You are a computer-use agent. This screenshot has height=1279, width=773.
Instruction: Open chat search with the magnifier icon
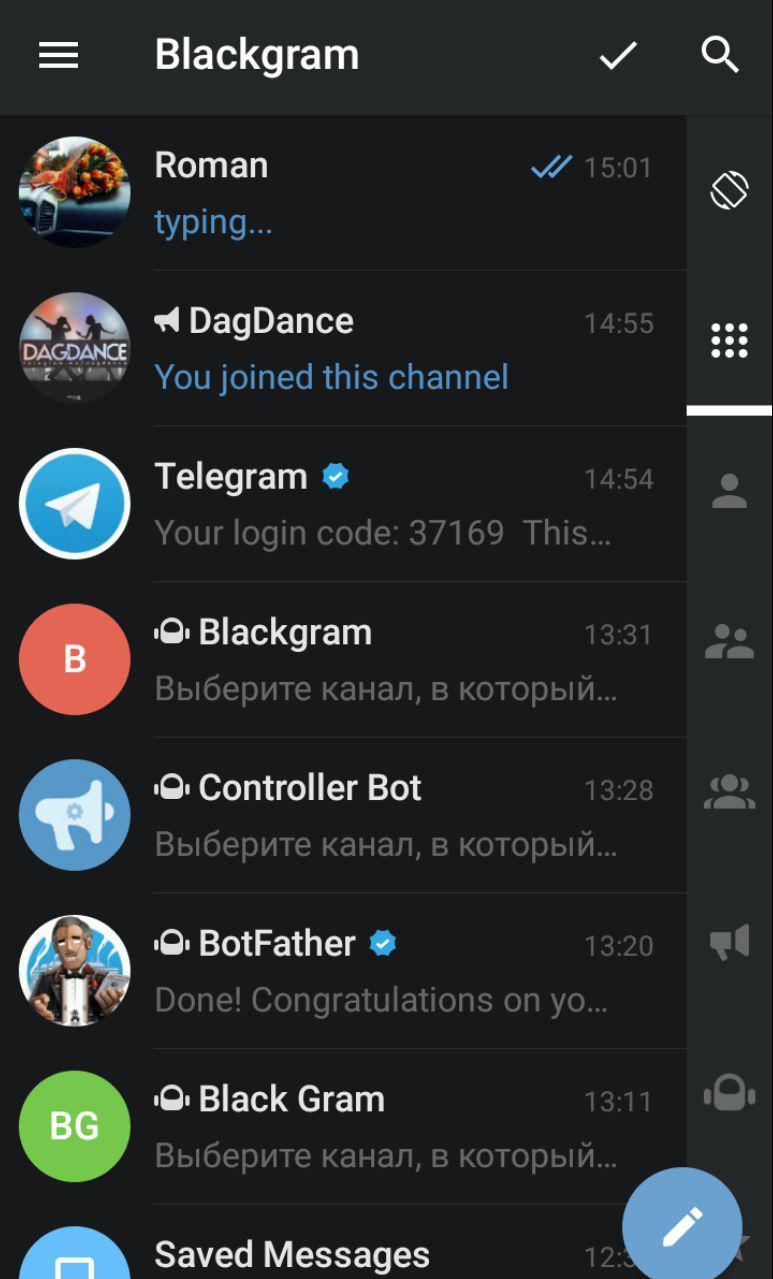pos(720,55)
